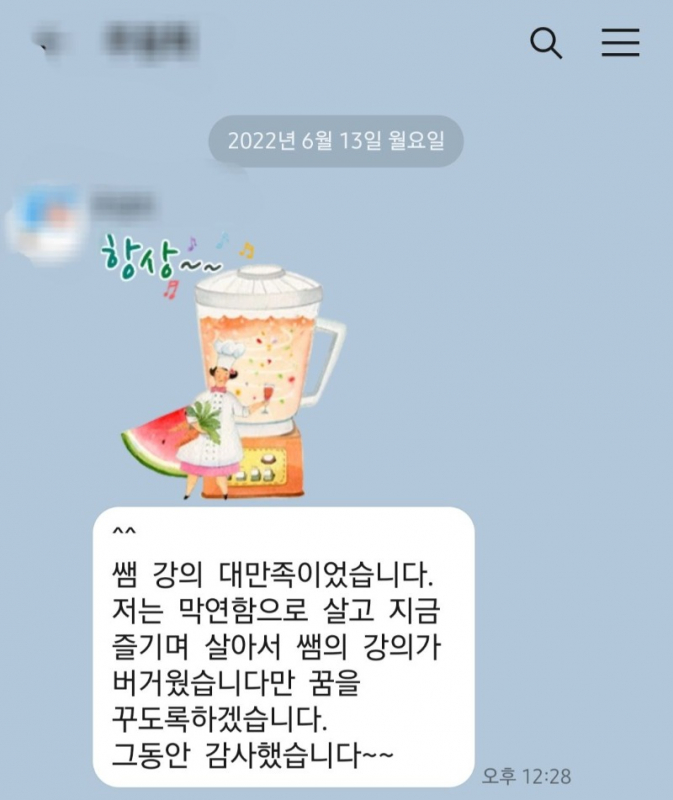The height and width of the screenshot is (800, 673).
Task: Open the sender's blurred profile picture
Action: 45,218
